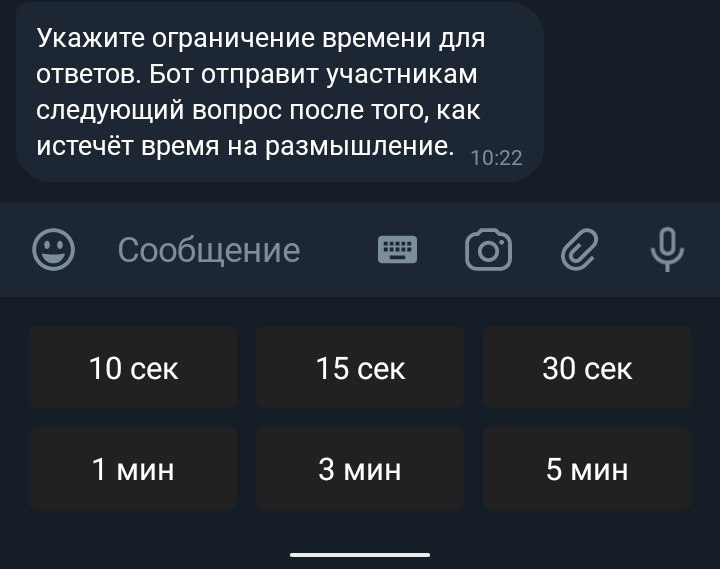This screenshot has width=720, height=569.
Task: Open the camera to take a photo
Action: (x=488, y=250)
